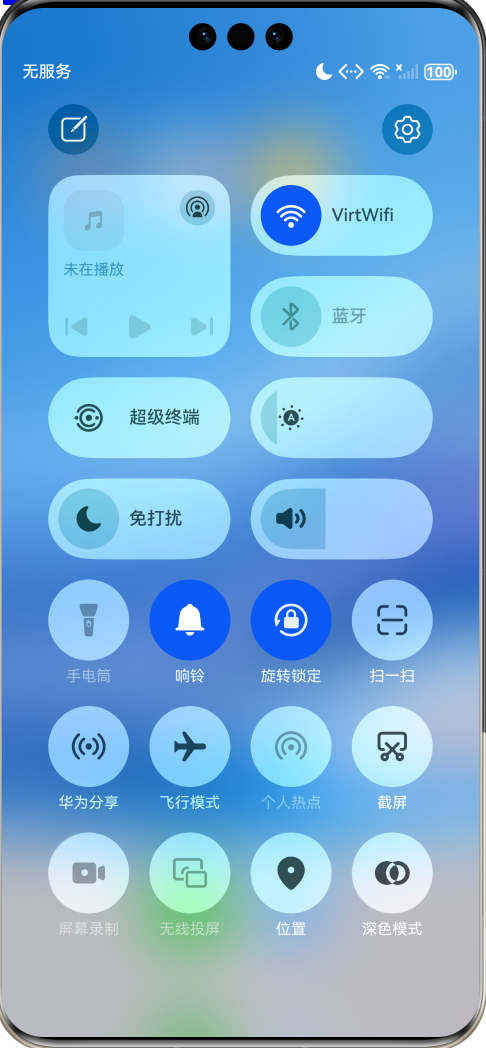The height and width of the screenshot is (1048, 486).
Task: Open settings gear icon
Action: point(407,129)
